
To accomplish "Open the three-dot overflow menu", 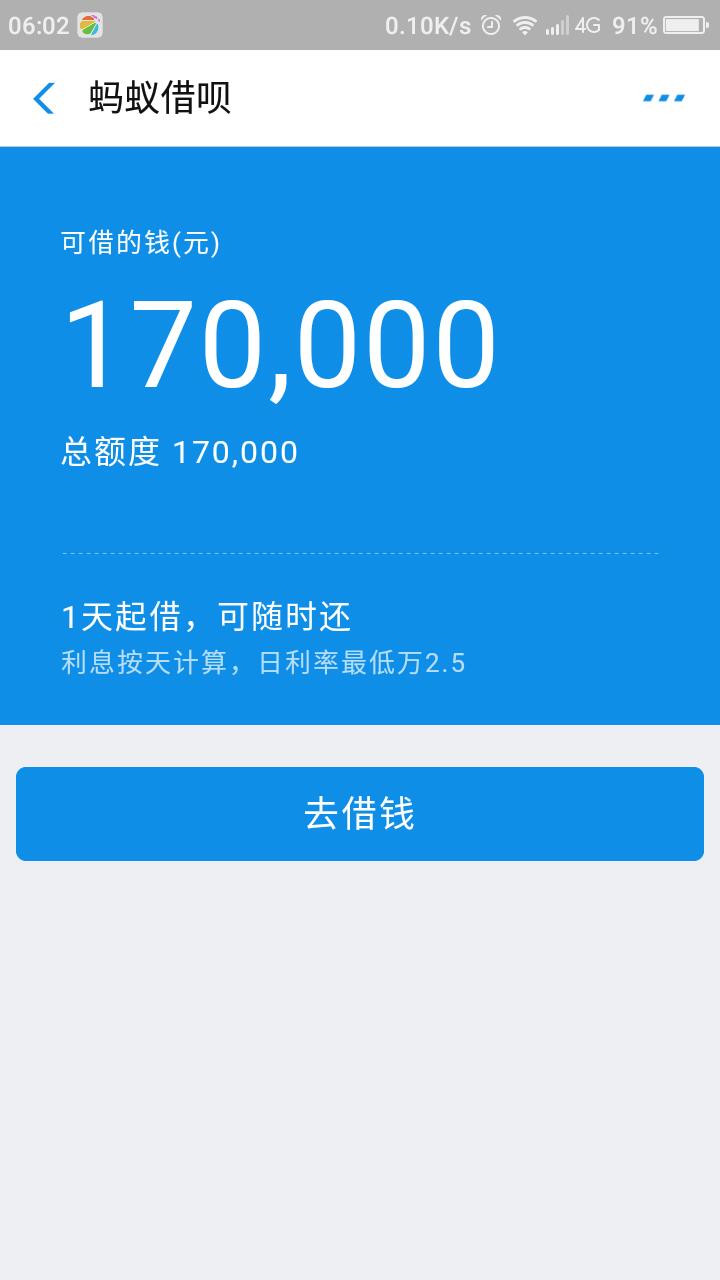I will tap(663, 98).
